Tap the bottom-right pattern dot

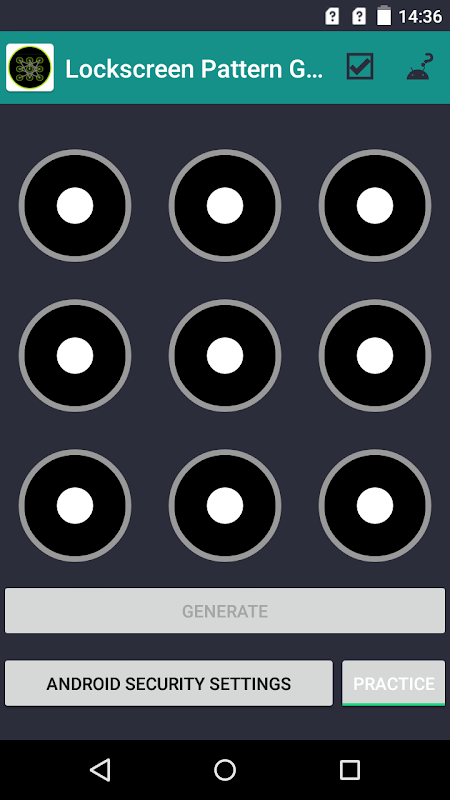[x=375, y=506]
